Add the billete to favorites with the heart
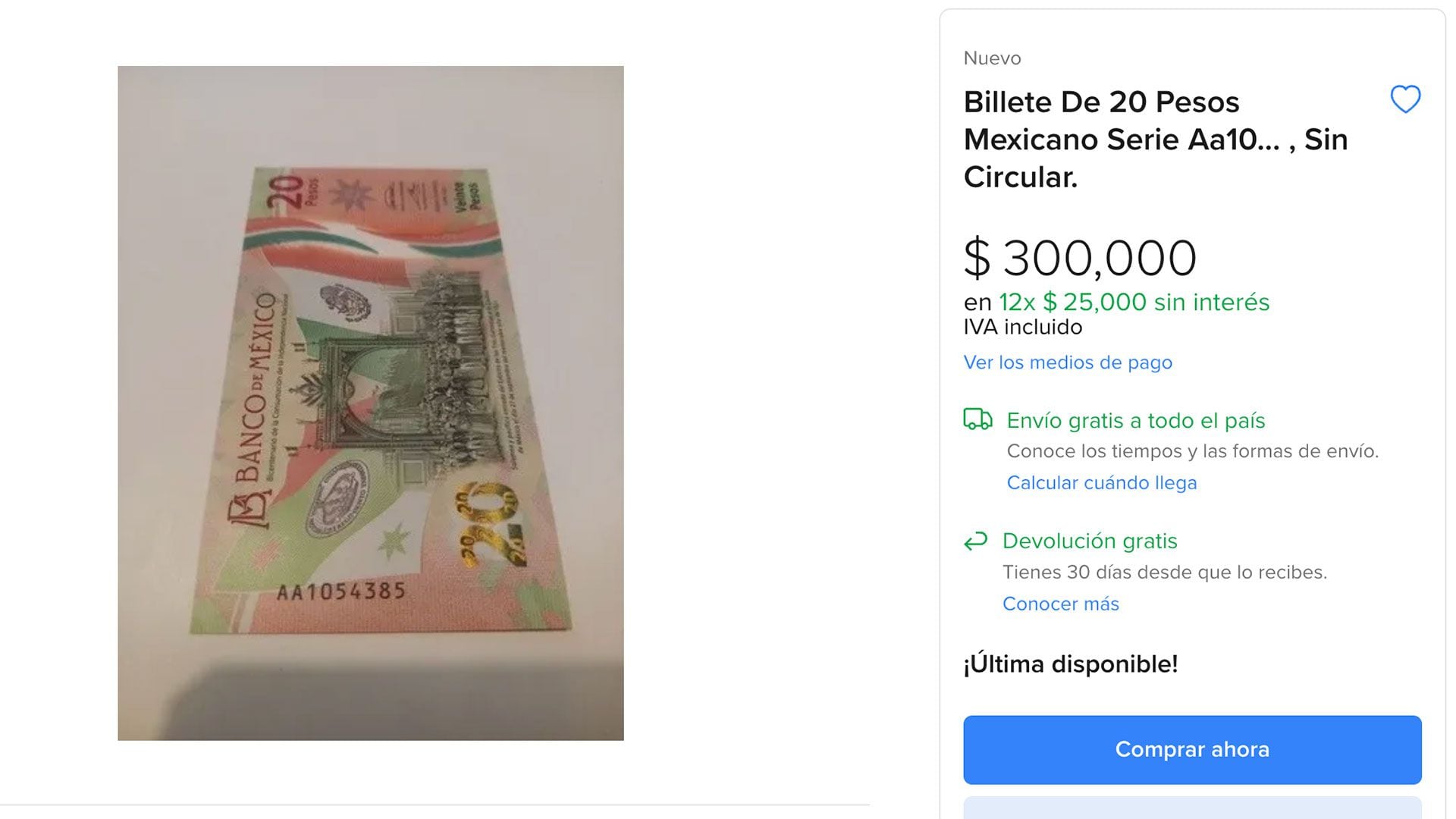 pyautogui.click(x=1404, y=99)
